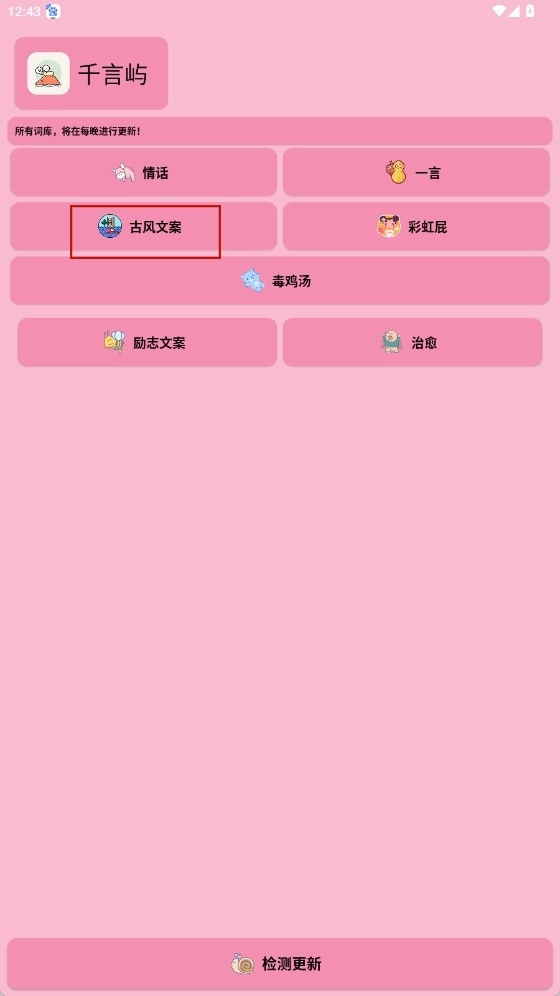The width and height of the screenshot is (560, 996).
Task: Open the 情话 category
Action: [143, 173]
